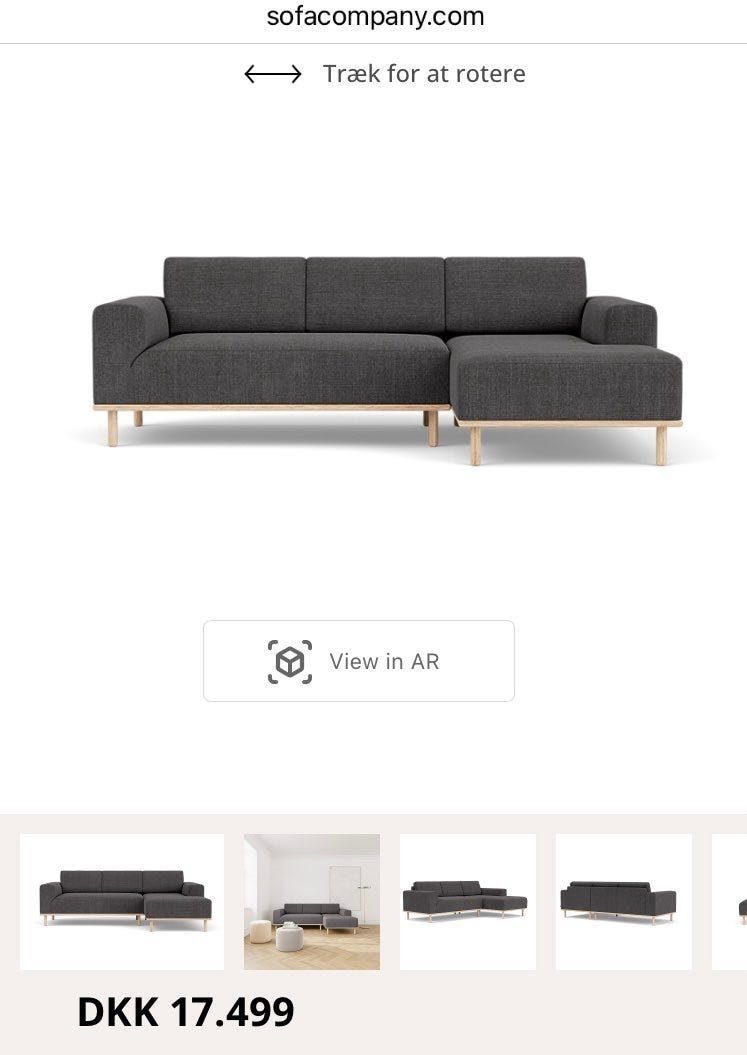
Task: Click the corner-bracket scan symbol around the cube
Action: point(289,660)
